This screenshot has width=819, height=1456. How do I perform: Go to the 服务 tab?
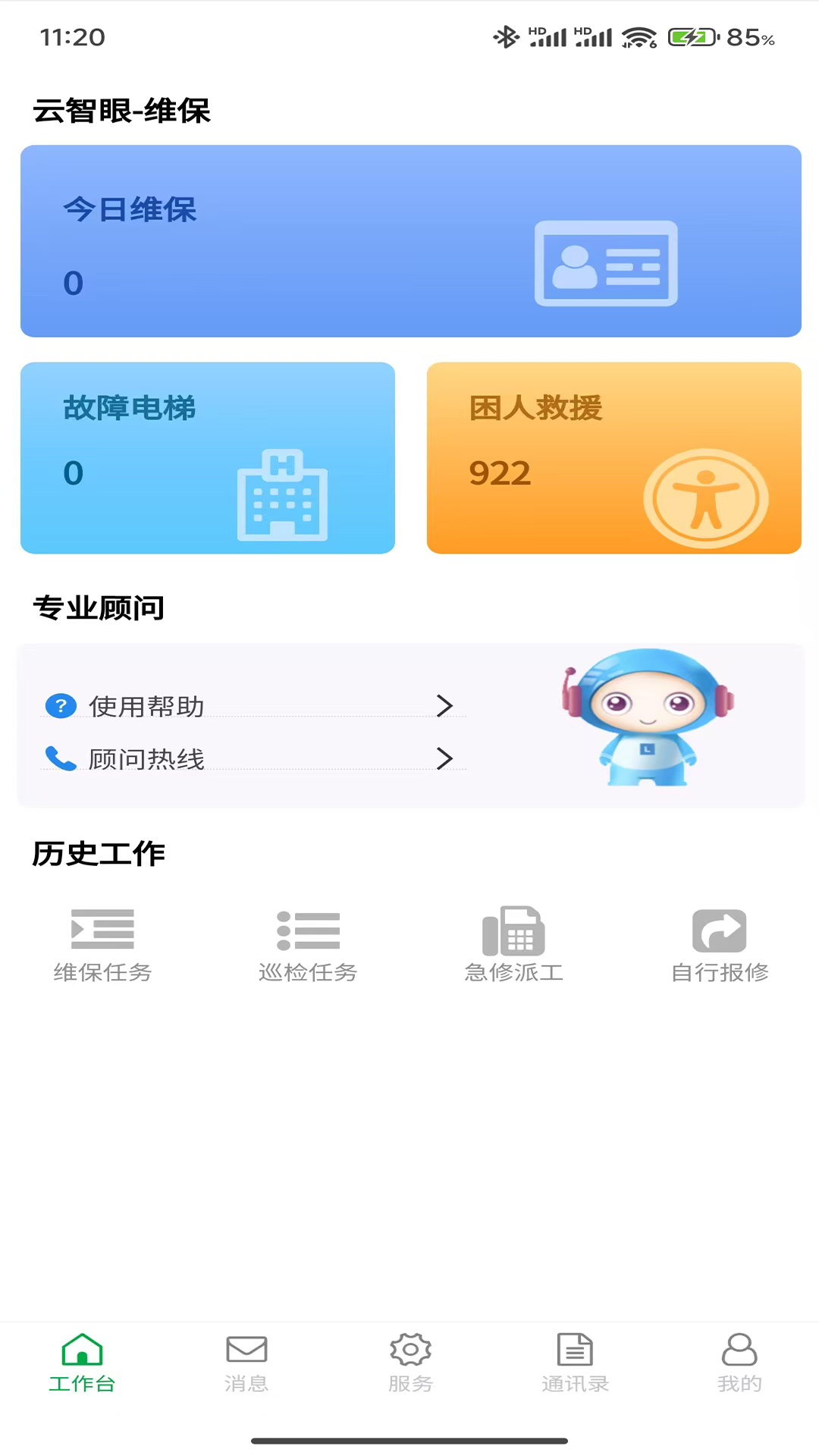(410, 1363)
